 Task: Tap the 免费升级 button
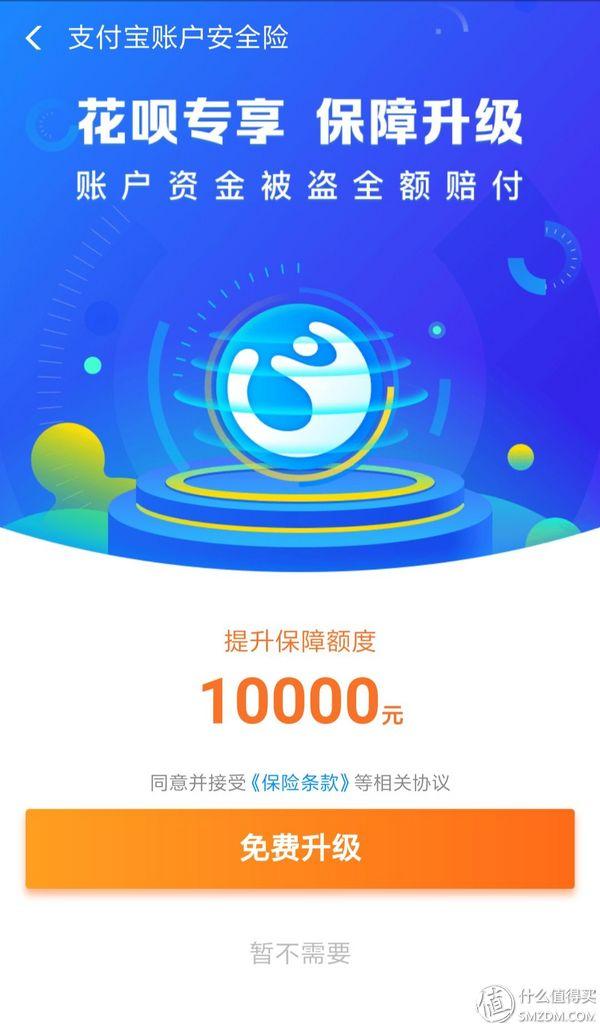300,848
